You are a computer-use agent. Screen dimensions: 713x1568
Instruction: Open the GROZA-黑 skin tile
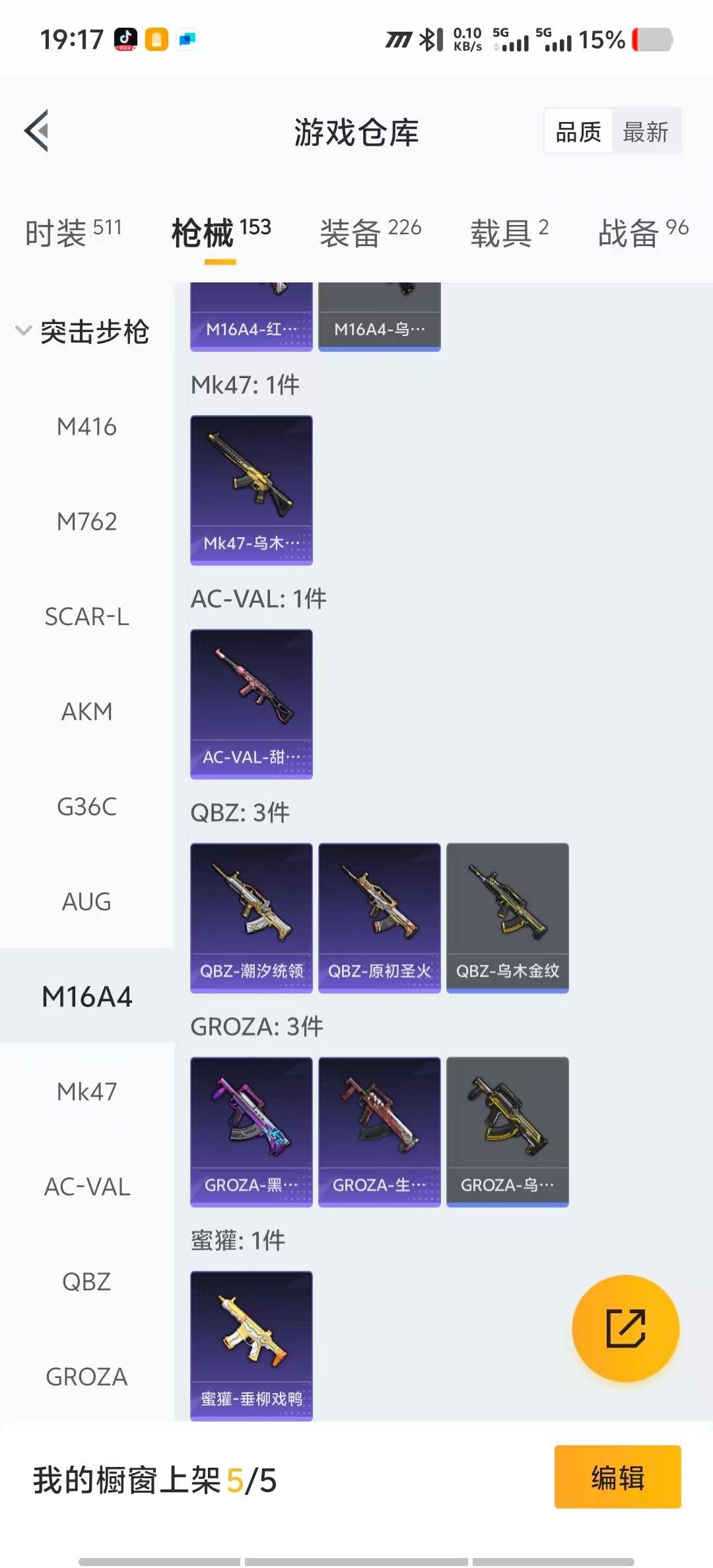click(251, 1131)
